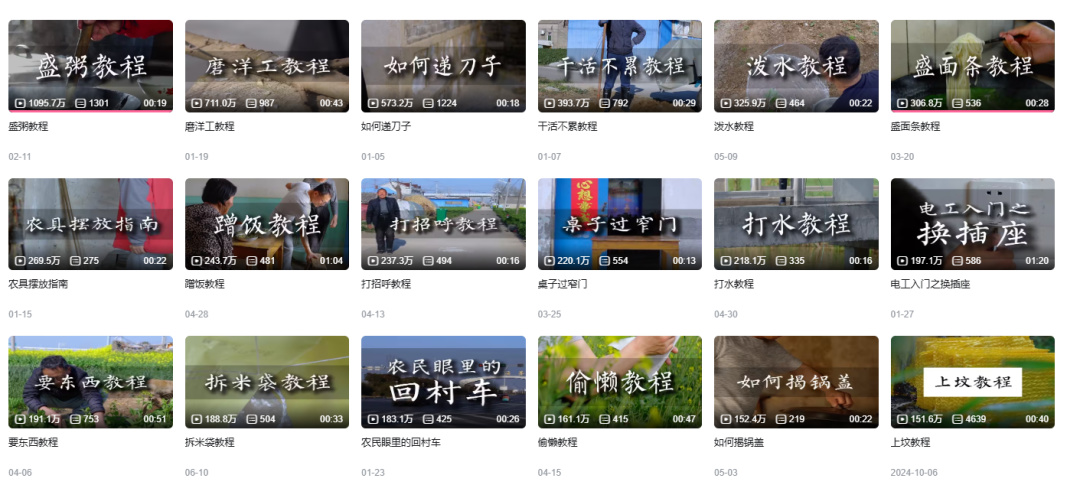Watch the 电工入门之换插座 video
This screenshot has height=485, width=1080.
(972, 223)
